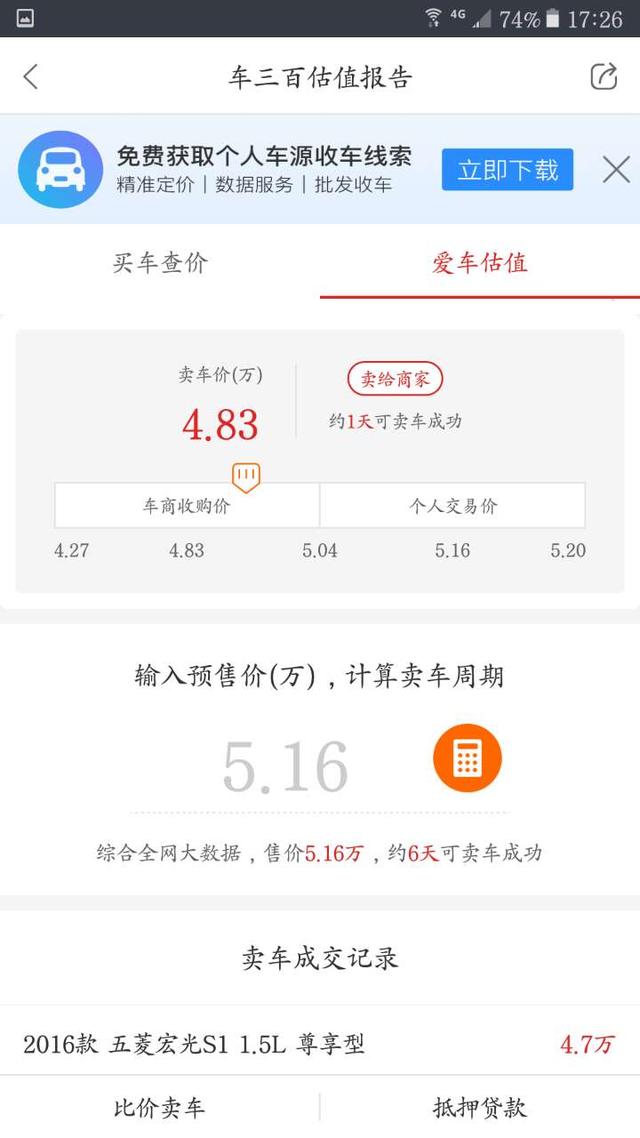Image resolution: width=640 pixels, height=1138 pixels.
Task: Select the 爱车估值 tab
Action: coord(480,263)
